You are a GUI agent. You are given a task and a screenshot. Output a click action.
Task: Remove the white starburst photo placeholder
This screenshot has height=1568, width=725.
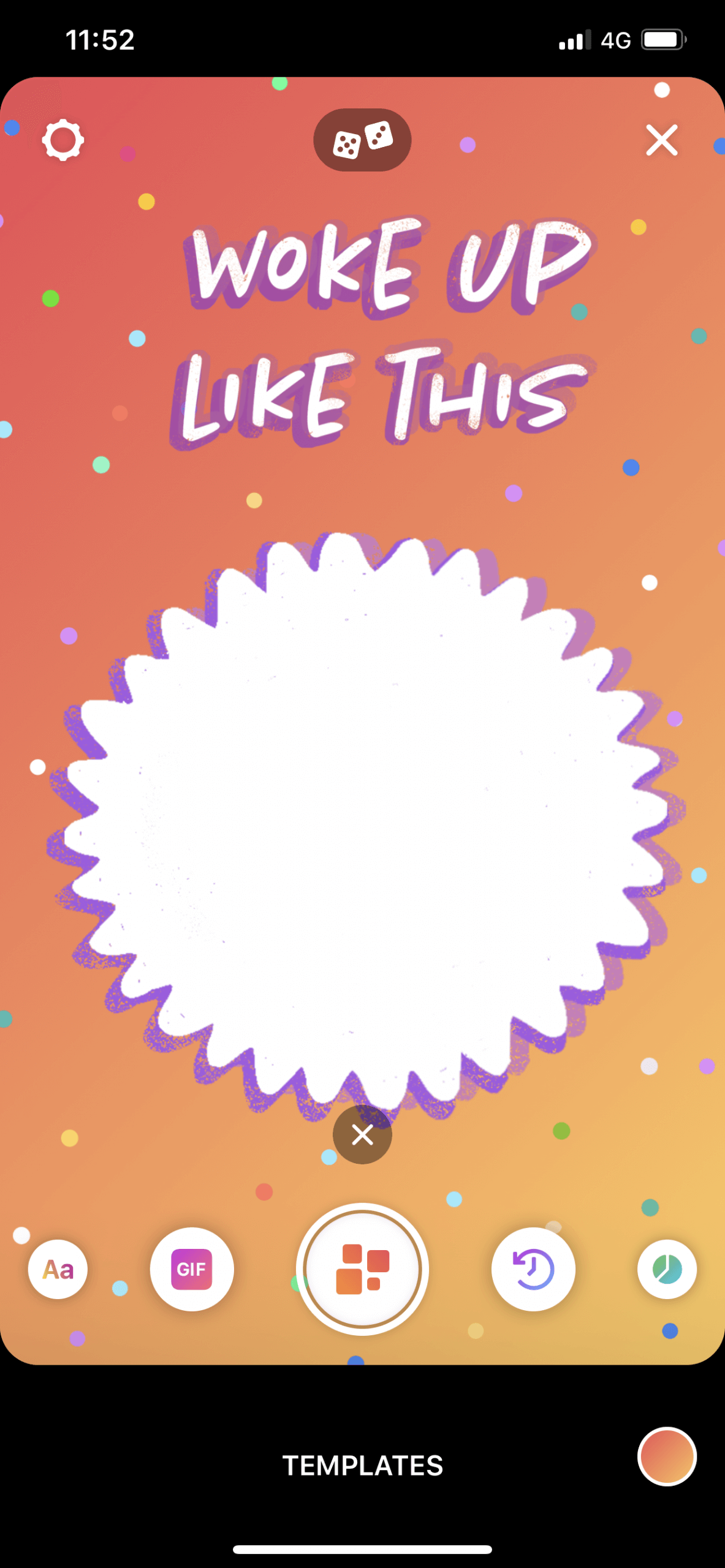[x=362, y=1134]
